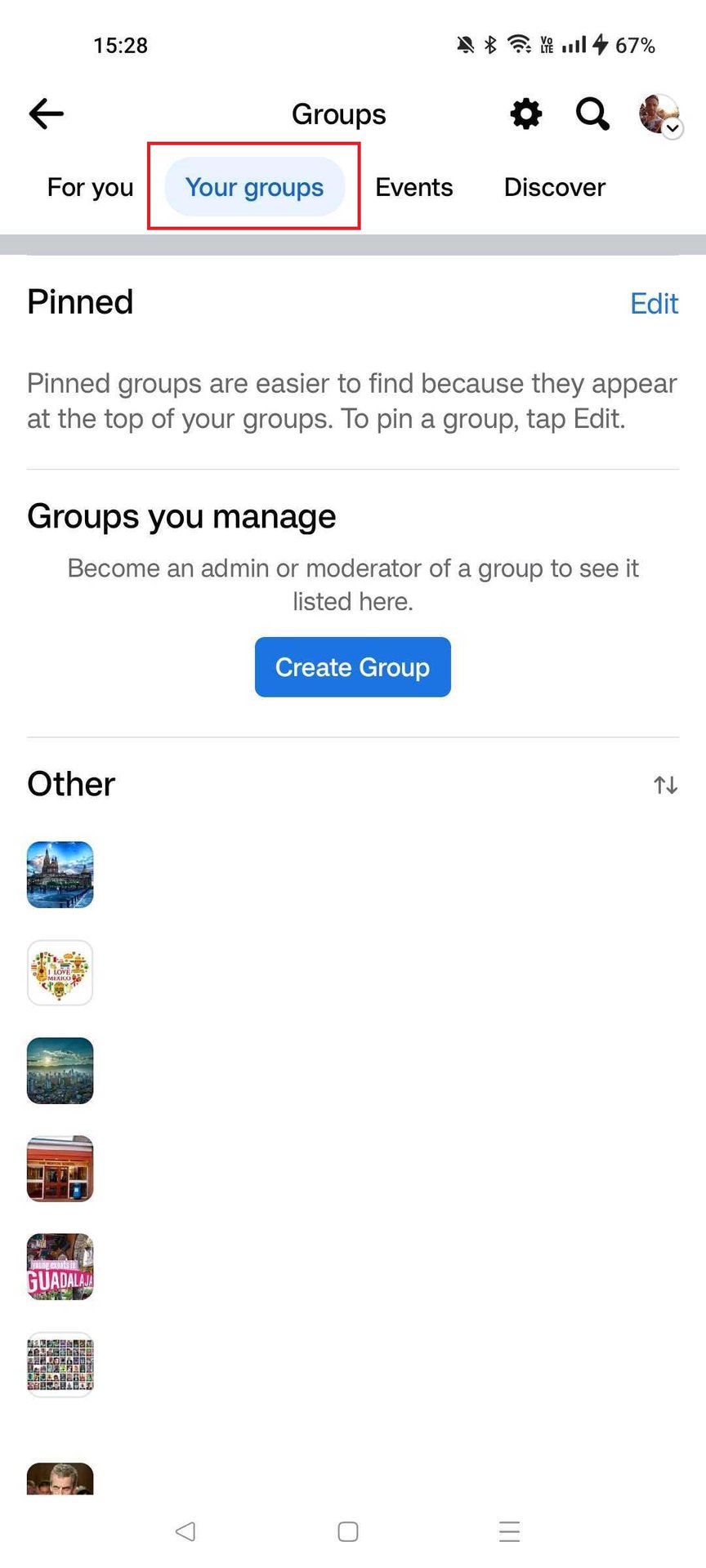
Task: Sort the Other groups list
Action: [665, 785]
